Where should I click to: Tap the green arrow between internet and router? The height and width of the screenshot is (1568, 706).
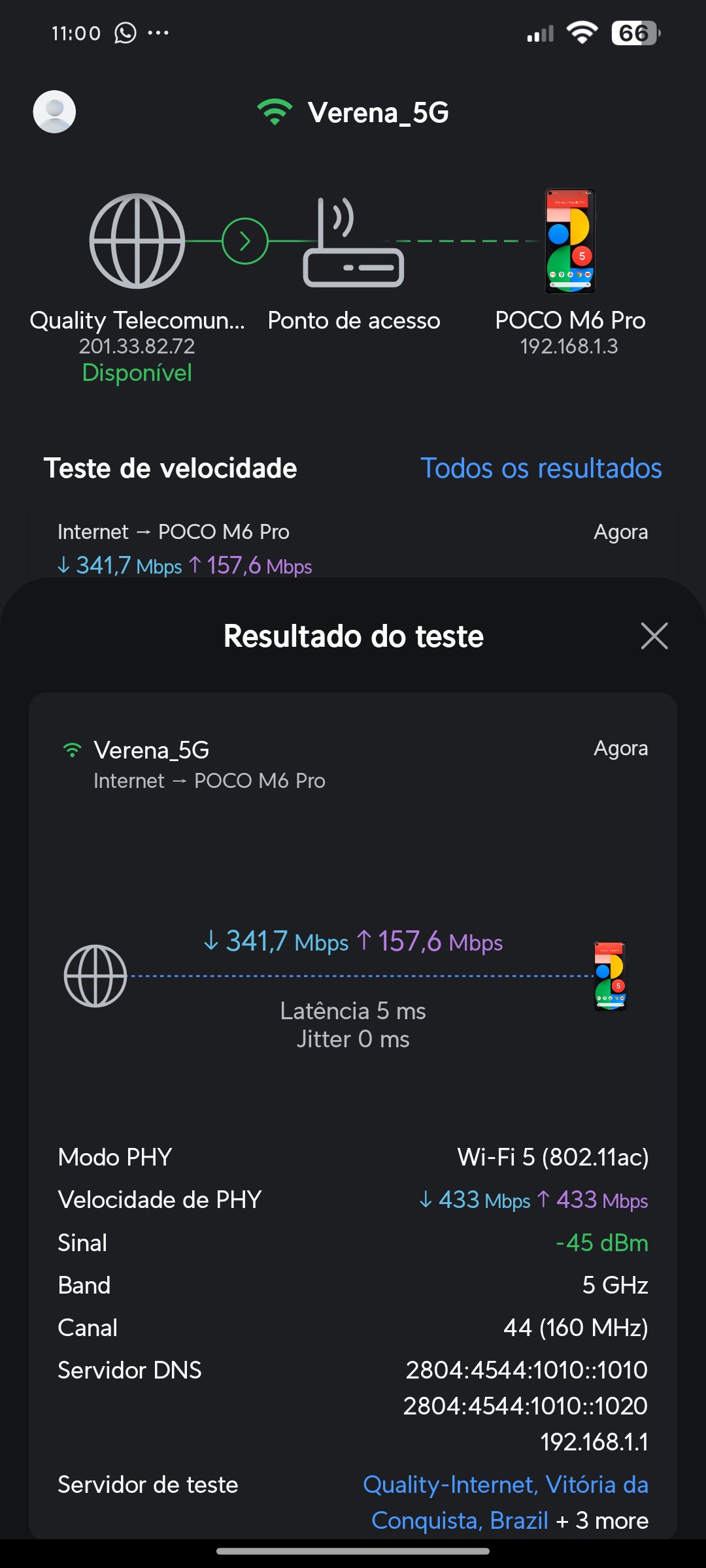pyautogui.click(x=245, y=241)
